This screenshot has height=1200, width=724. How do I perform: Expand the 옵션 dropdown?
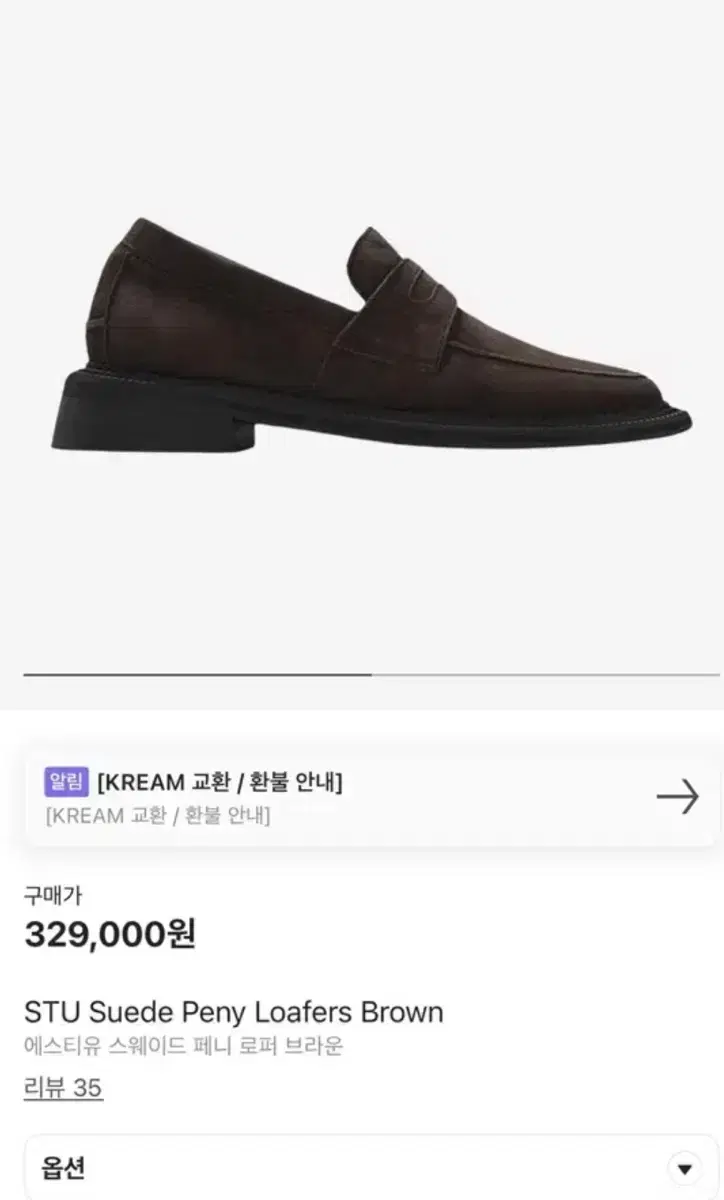point(684,1167)
